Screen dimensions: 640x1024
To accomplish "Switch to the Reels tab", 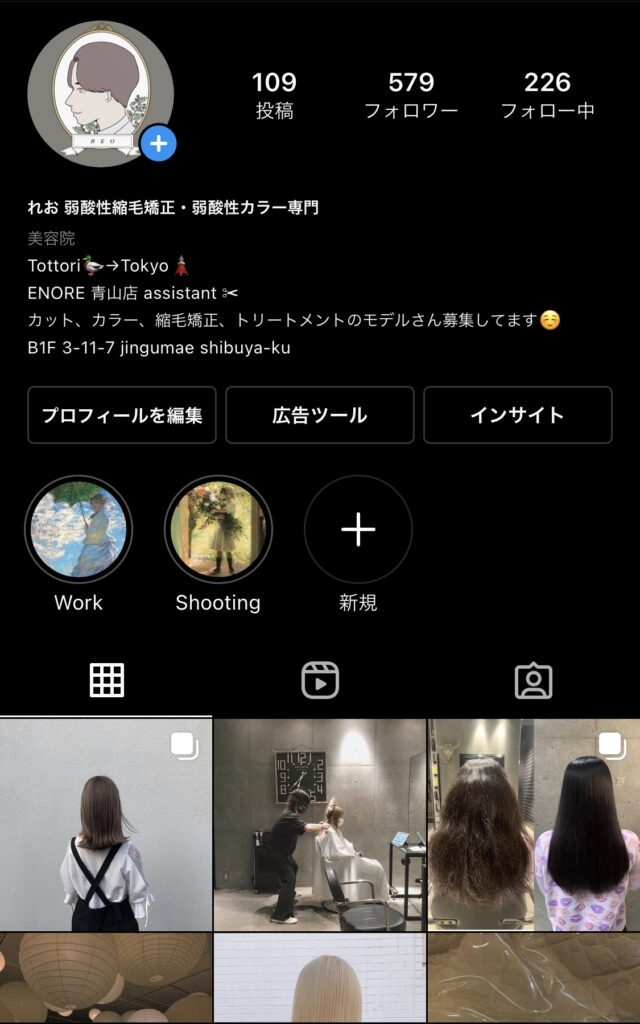I will [x=320, y=680].
